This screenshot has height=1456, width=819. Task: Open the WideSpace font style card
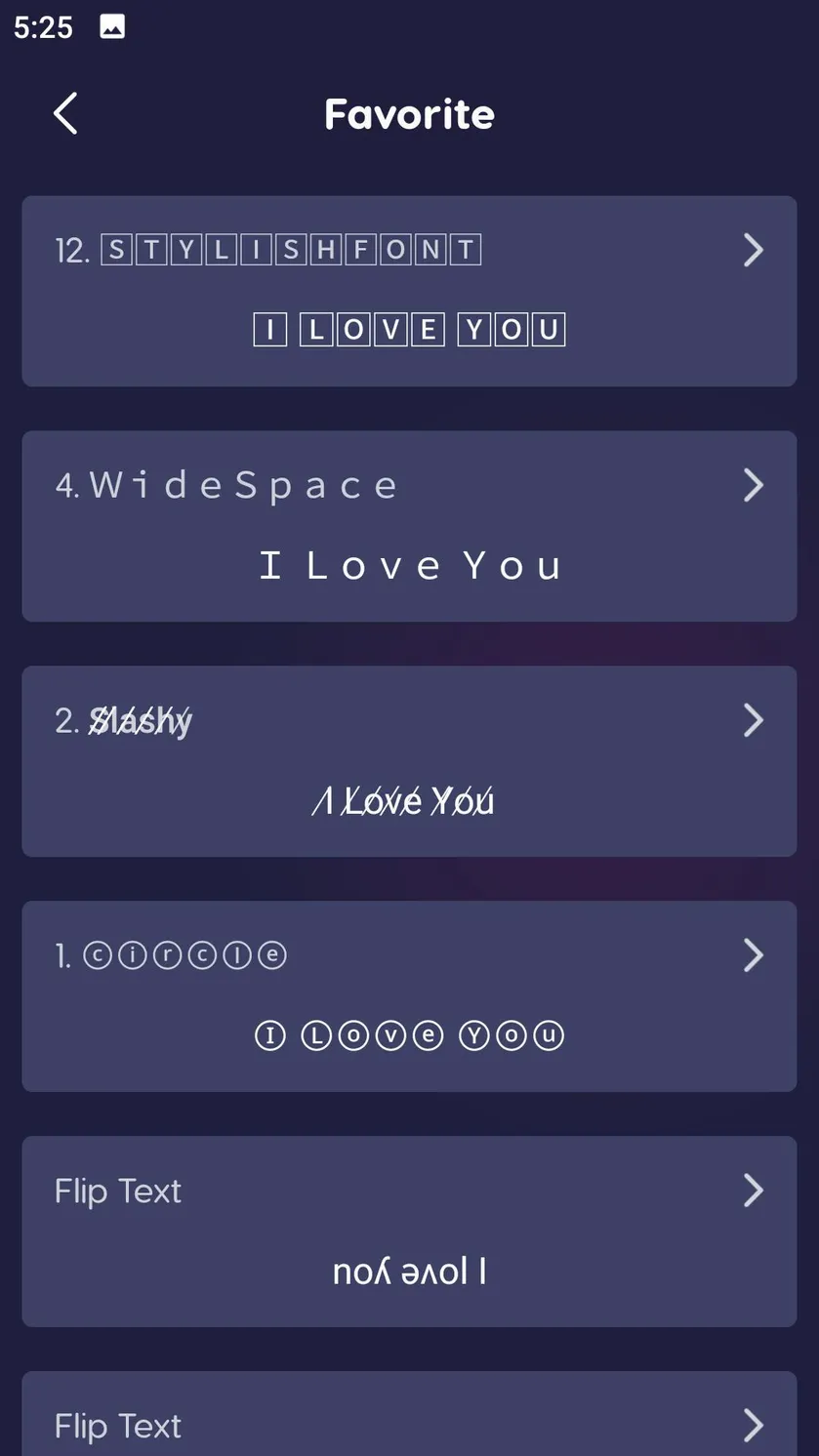pos(409,526)
